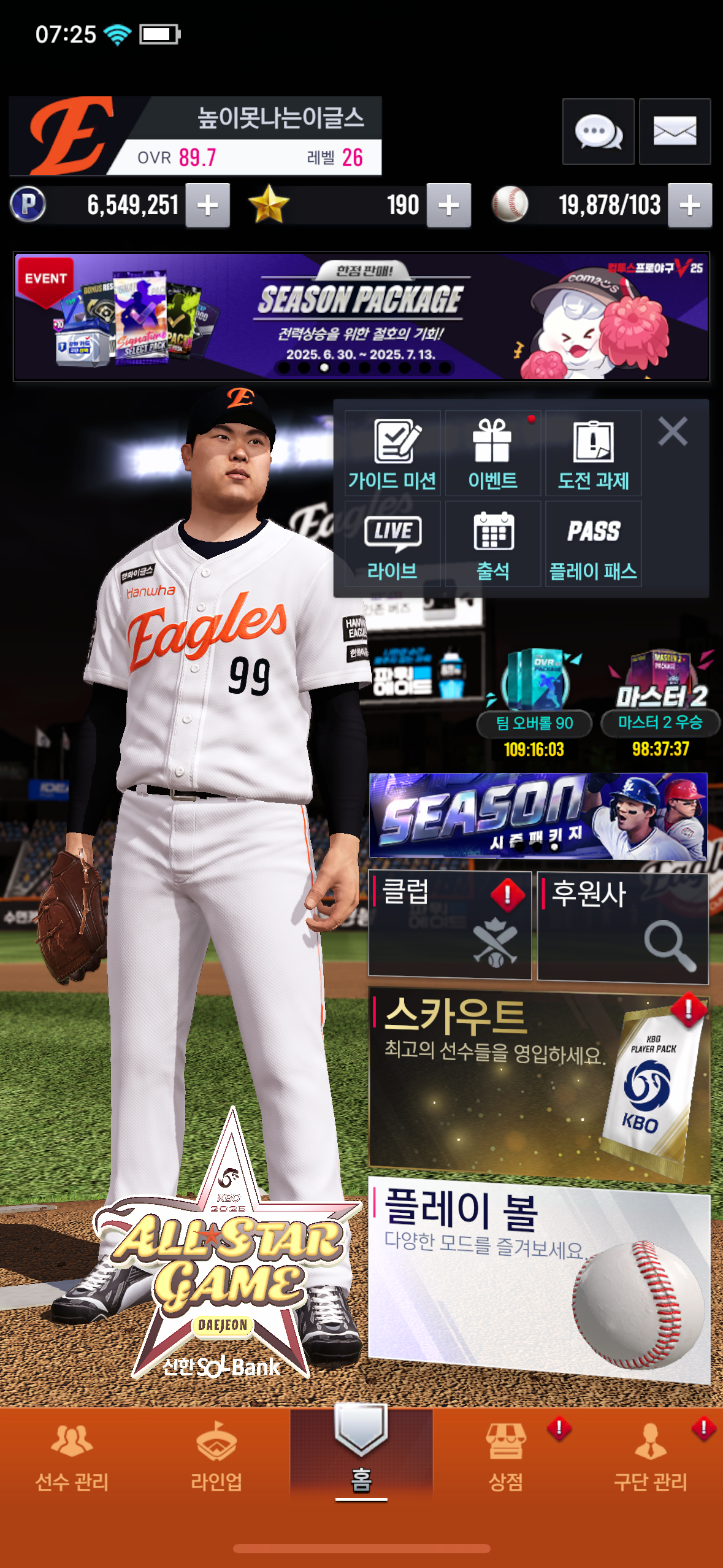Open the Season Package event banner
The height and width of the screenshot is (1568, 723).
(361, 317)
